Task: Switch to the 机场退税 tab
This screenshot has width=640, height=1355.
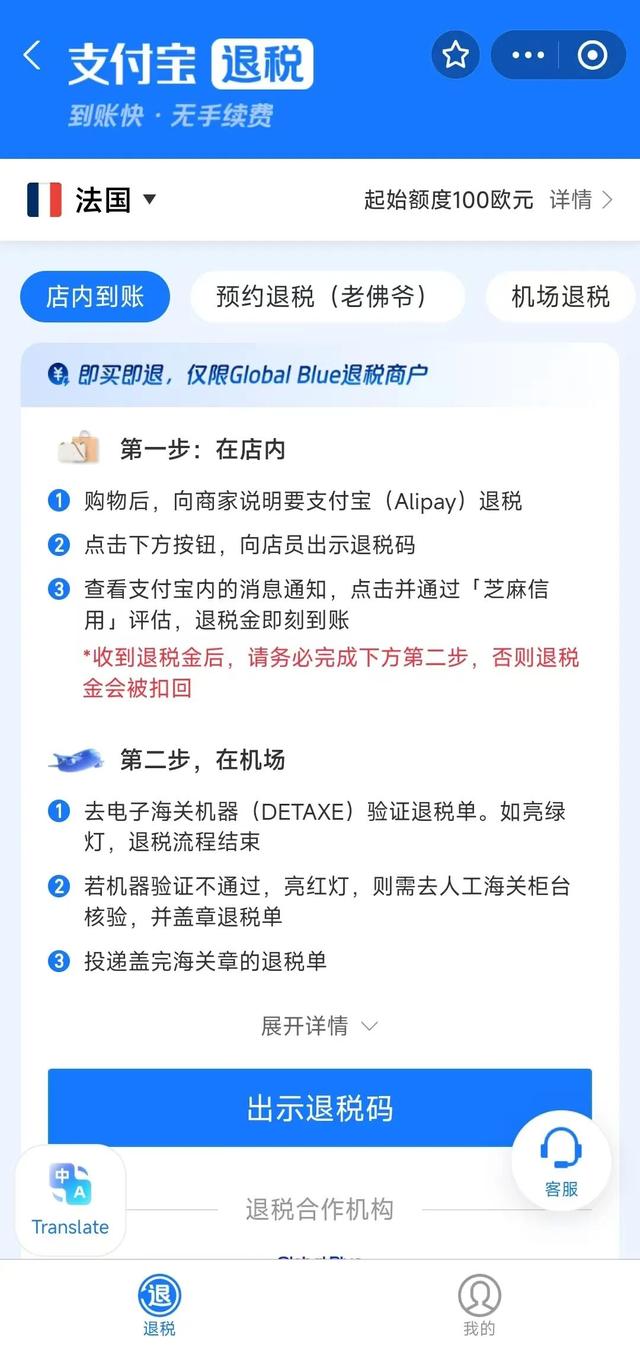Action: 560,296
